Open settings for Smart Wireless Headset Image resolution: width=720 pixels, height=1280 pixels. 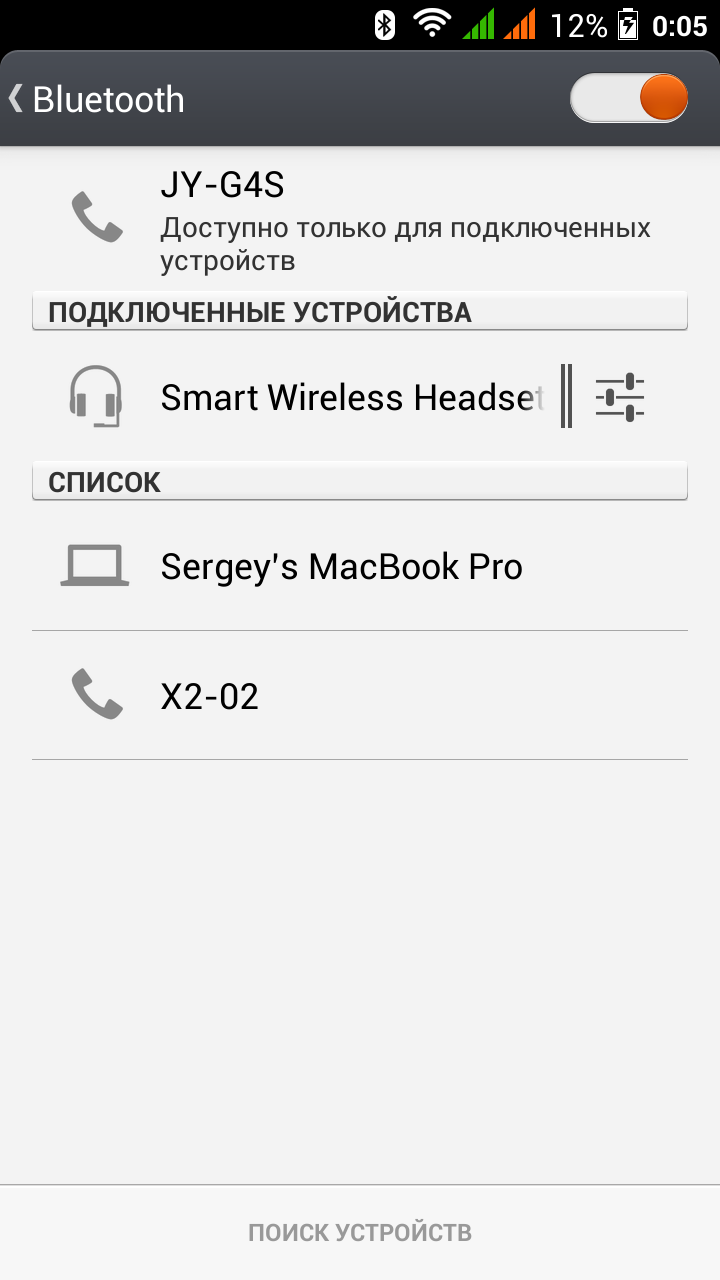619,397
